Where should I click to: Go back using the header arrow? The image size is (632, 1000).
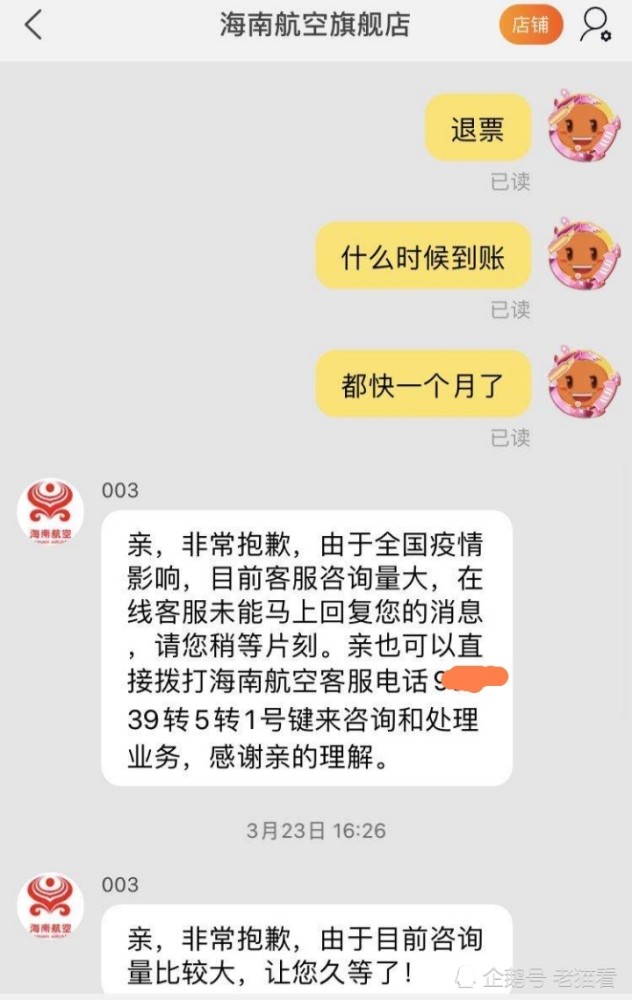(33, 26)
